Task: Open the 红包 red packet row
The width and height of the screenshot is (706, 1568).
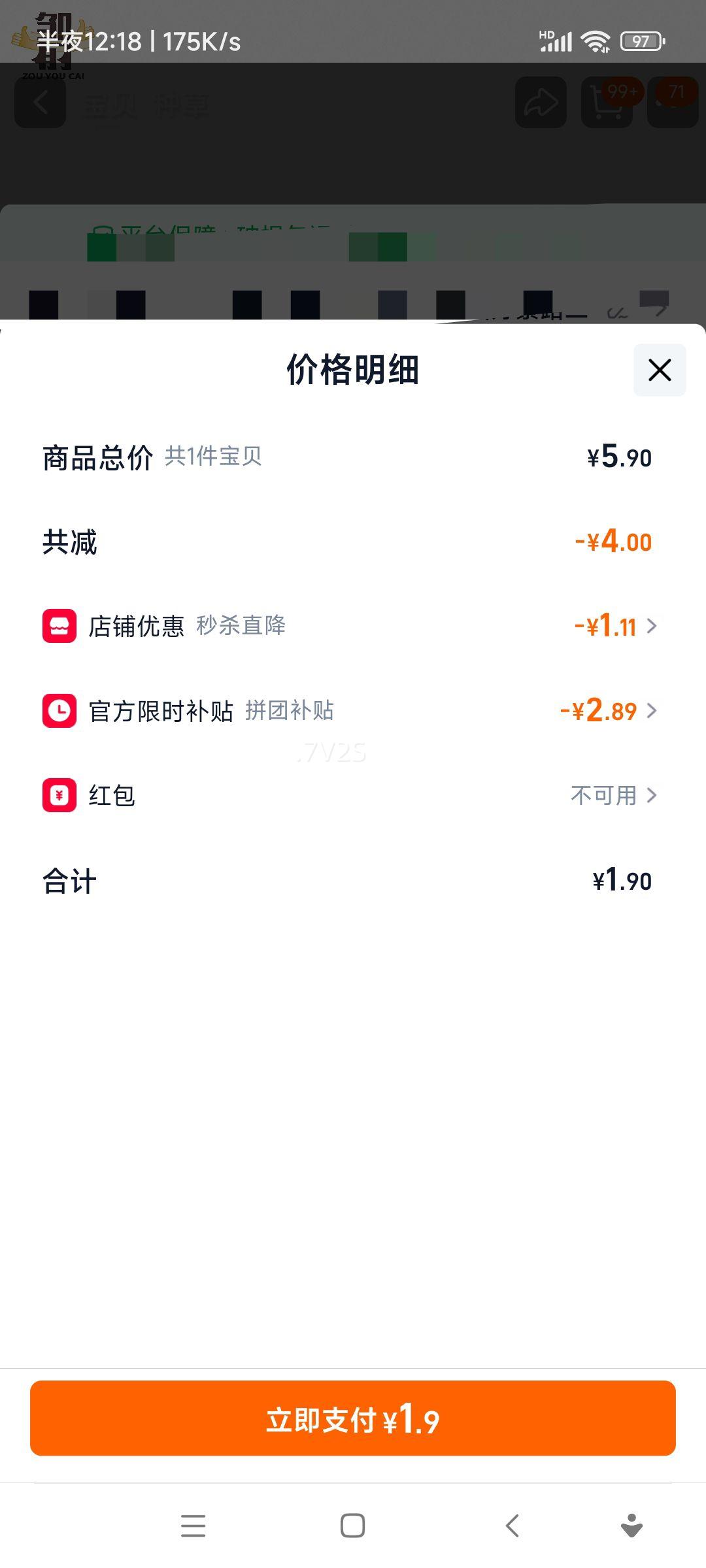Action: pyautogui.click(x=613, y=795)
